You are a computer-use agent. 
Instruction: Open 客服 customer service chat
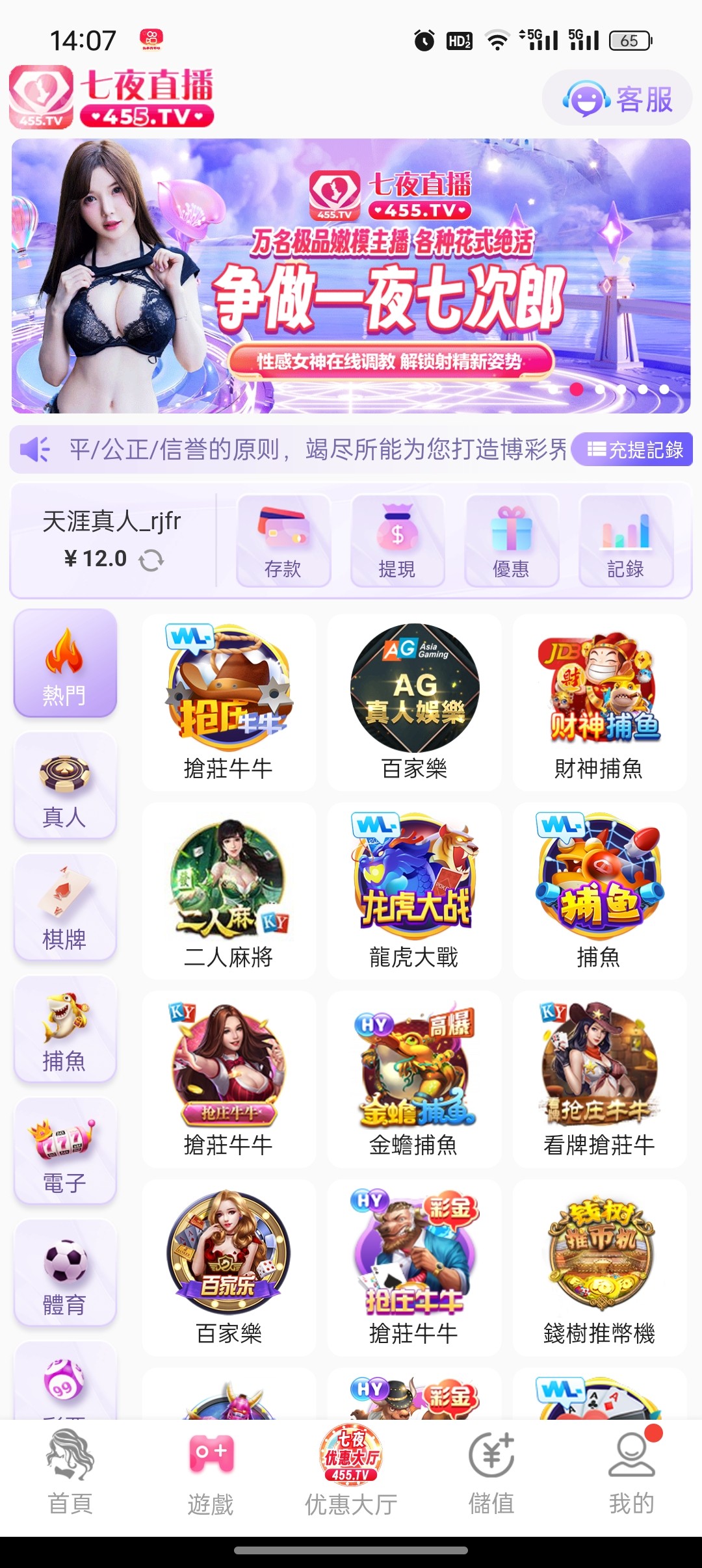click(x=617, y=99)
